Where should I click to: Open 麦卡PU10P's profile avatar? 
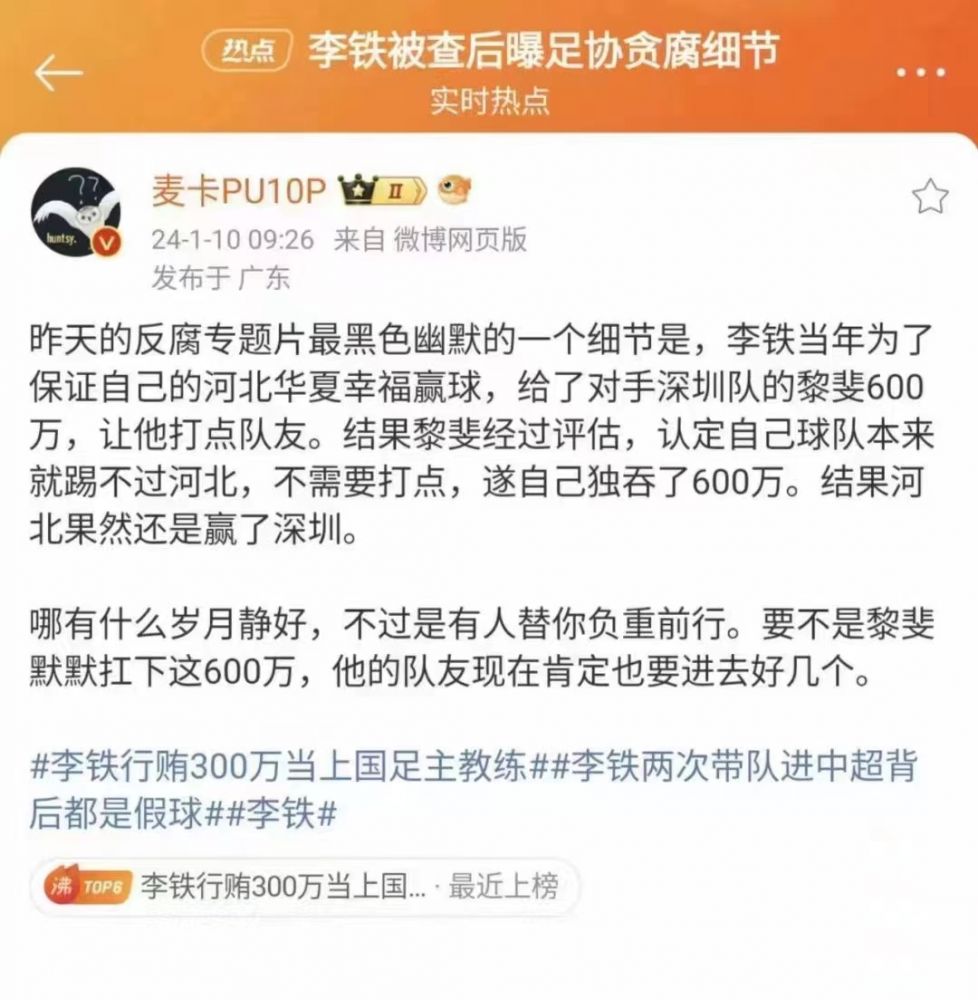pyautogui.click(x=77, y=213)
